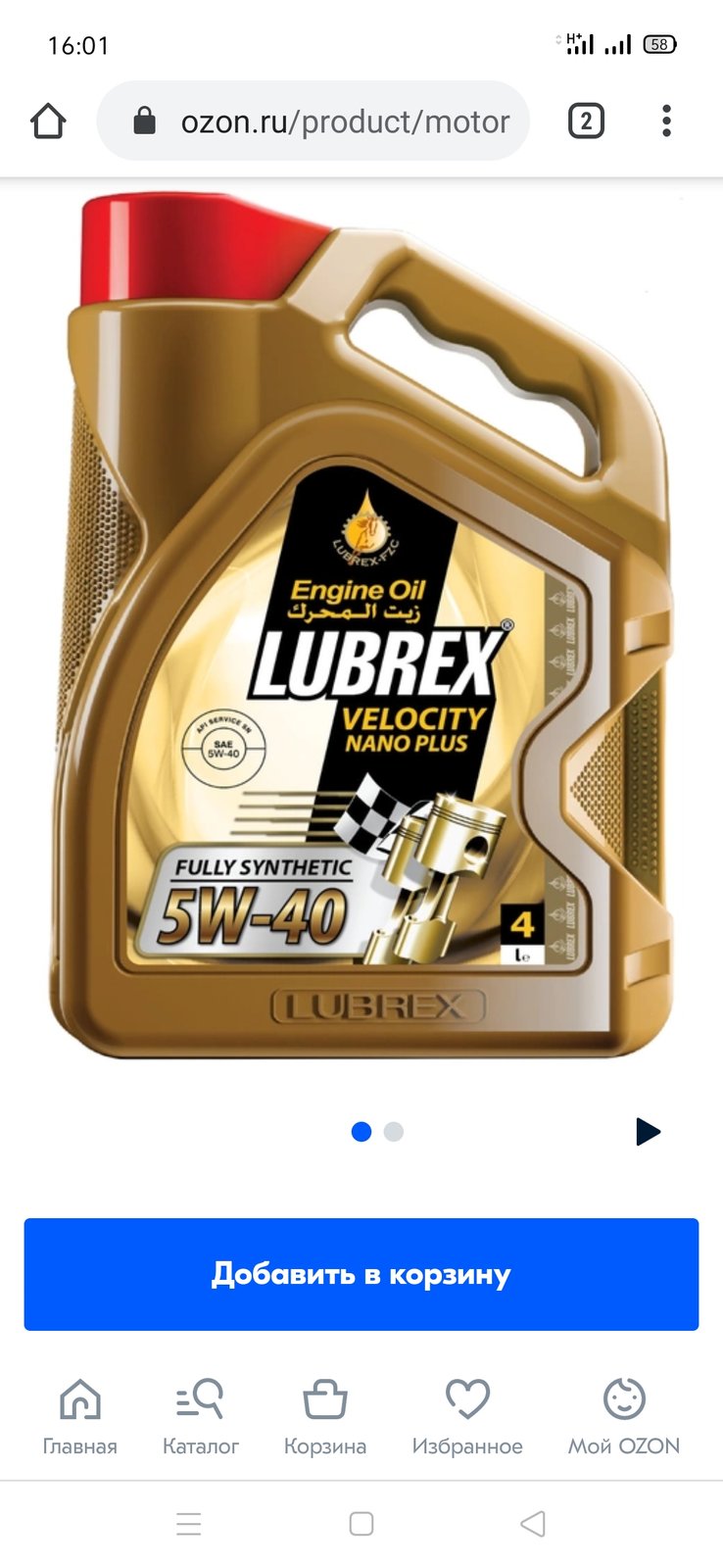Tap Добавить в корзину button
This screenshot has width=723, height=1568.
361,1274
